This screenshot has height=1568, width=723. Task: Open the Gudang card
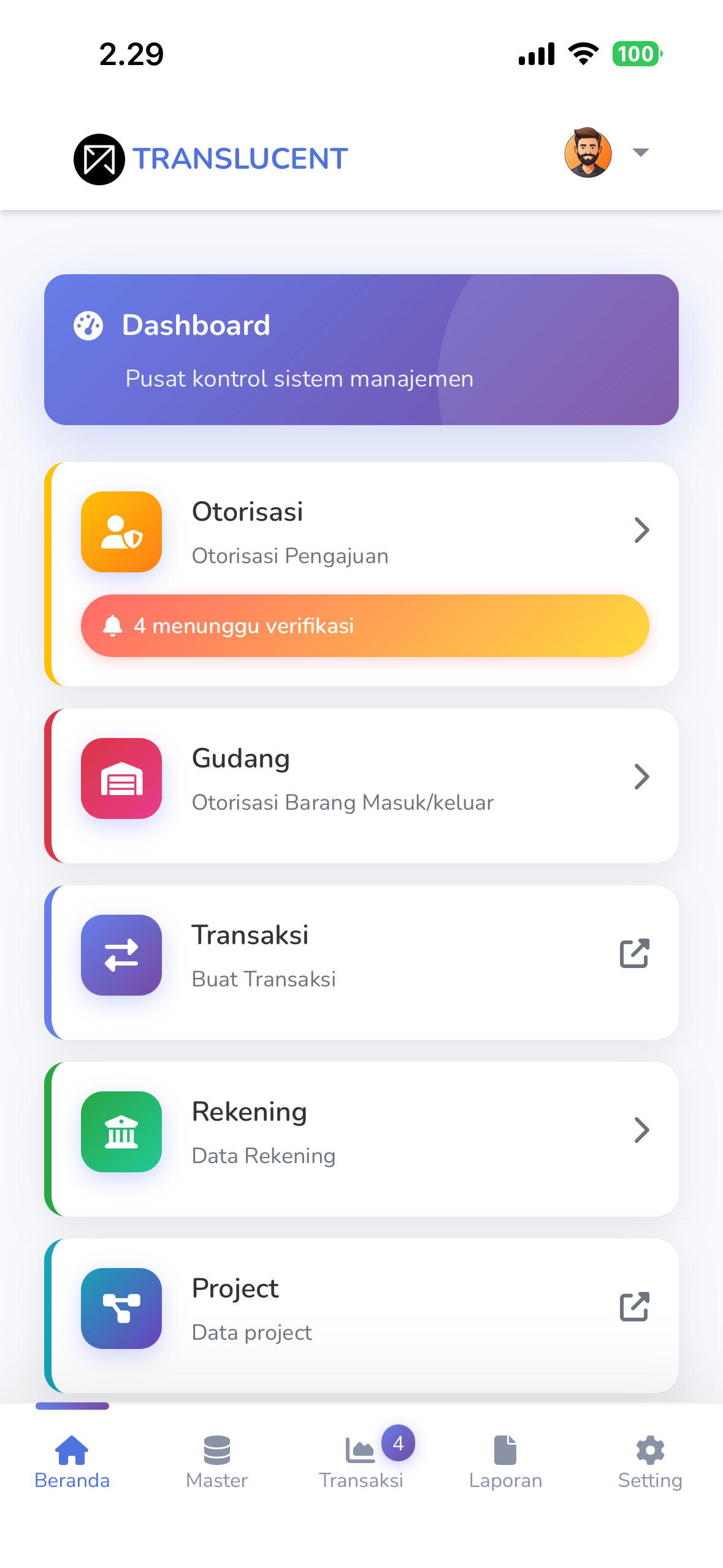pyautogui.click(x=361, y=785)
